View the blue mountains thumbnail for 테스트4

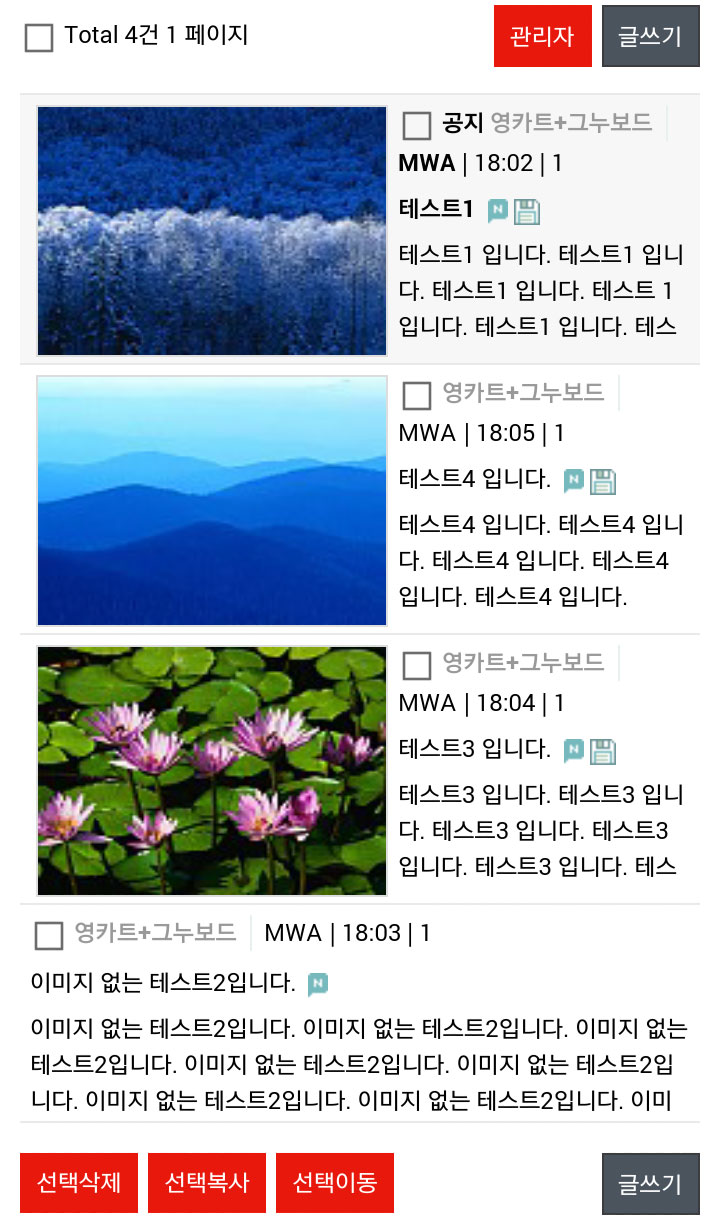[x=212, y=501]
